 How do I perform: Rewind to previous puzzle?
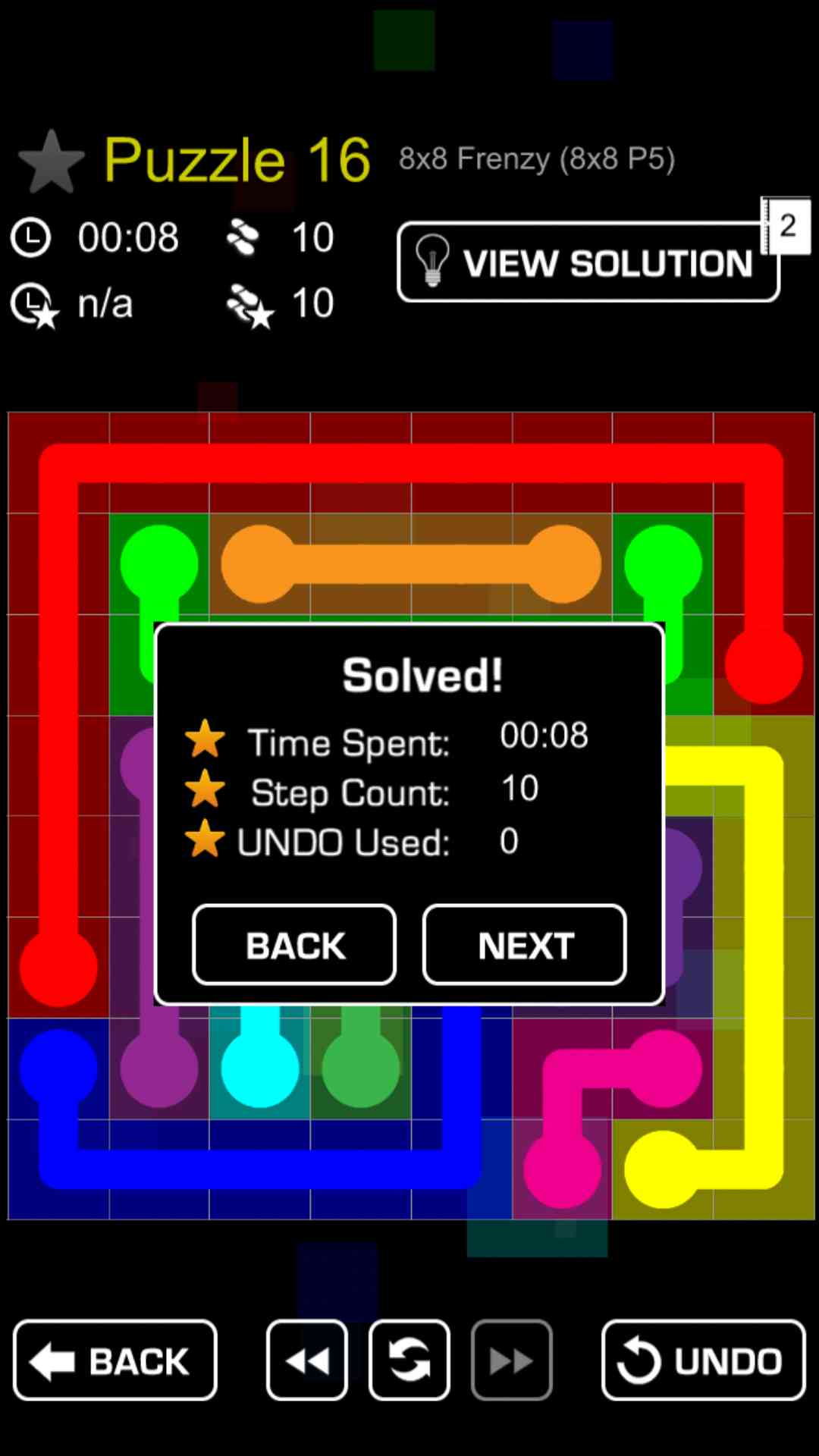click(307, 1360)
